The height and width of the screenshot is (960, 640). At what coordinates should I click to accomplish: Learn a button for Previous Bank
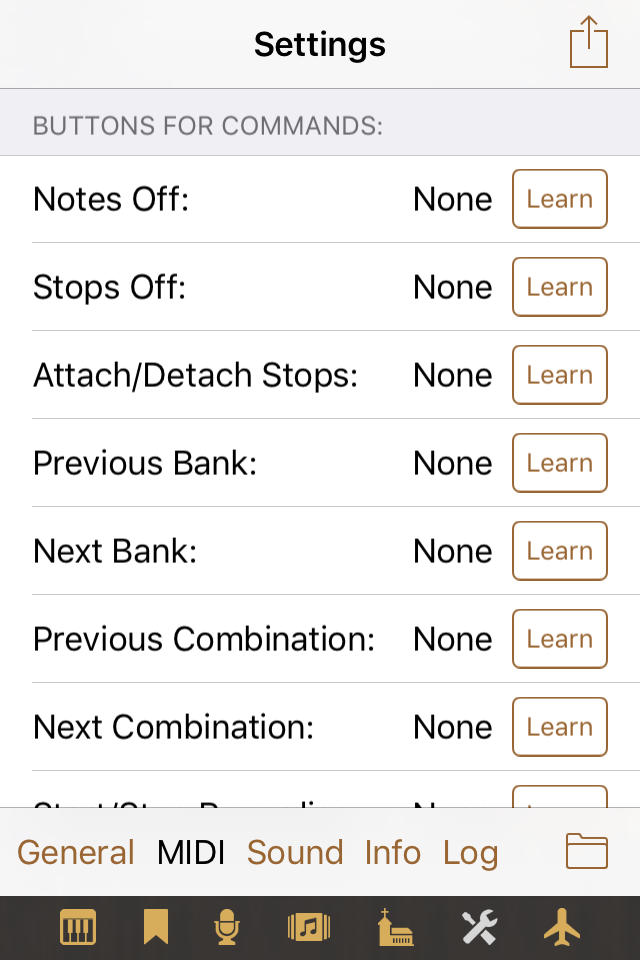tap(559, 463)
